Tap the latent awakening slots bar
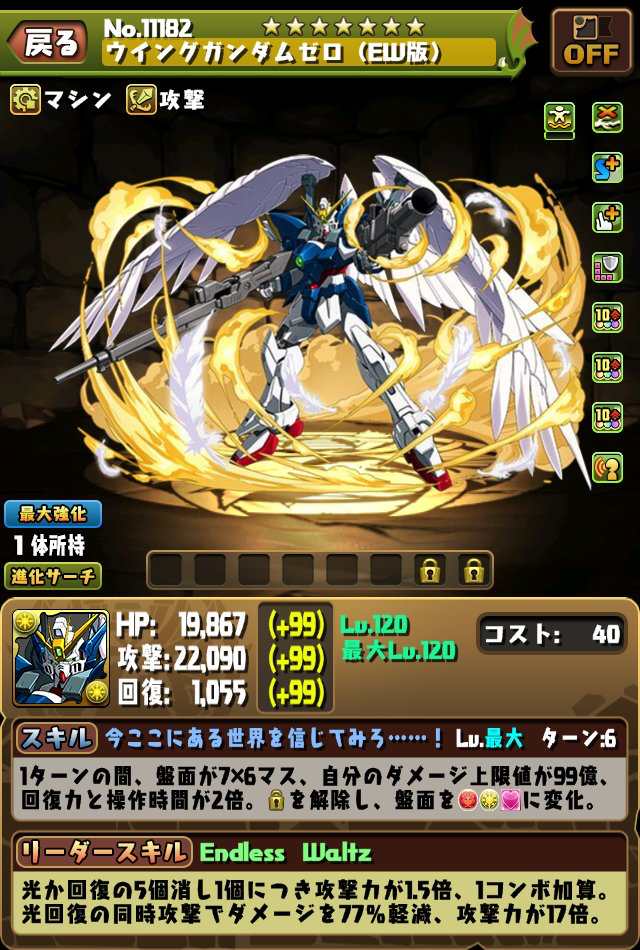Screen dimensions: 640x950 [x=320, y=570]
